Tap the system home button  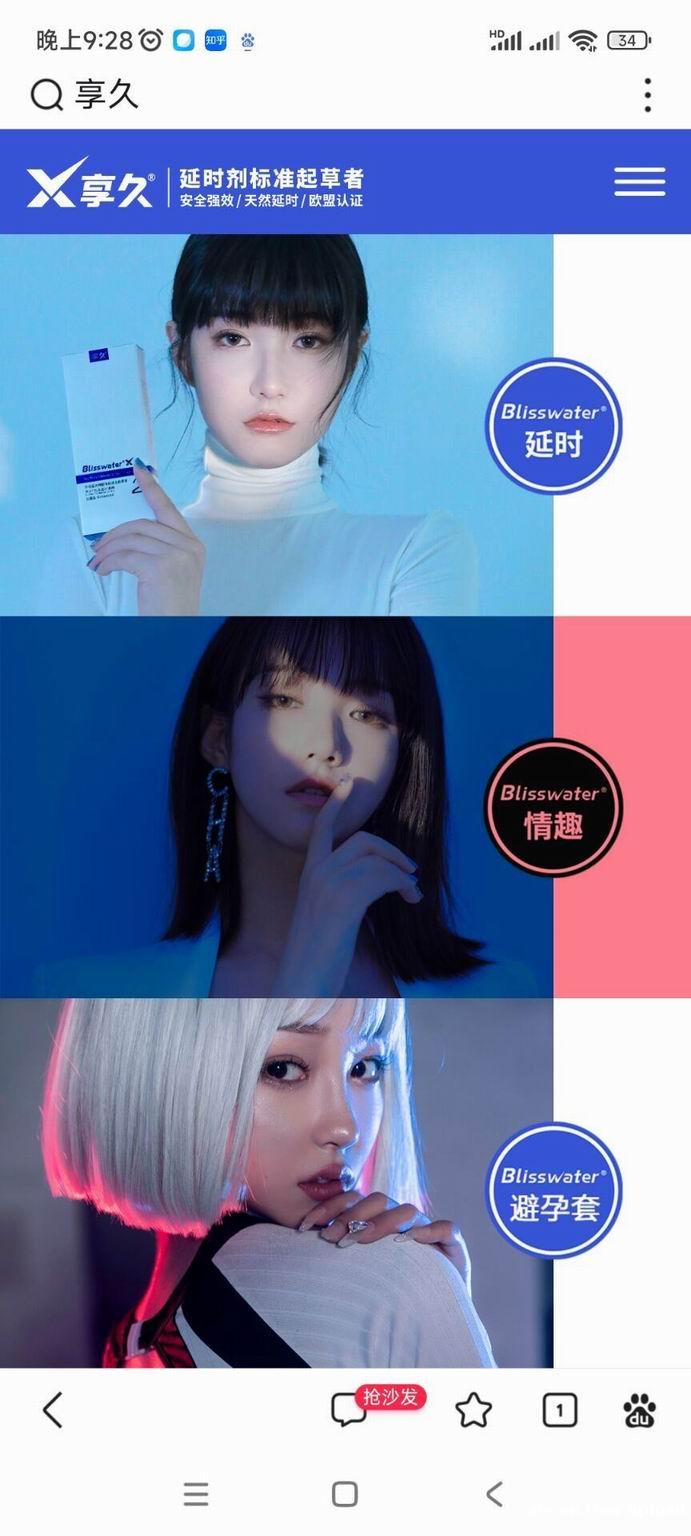click(345, 1494)
